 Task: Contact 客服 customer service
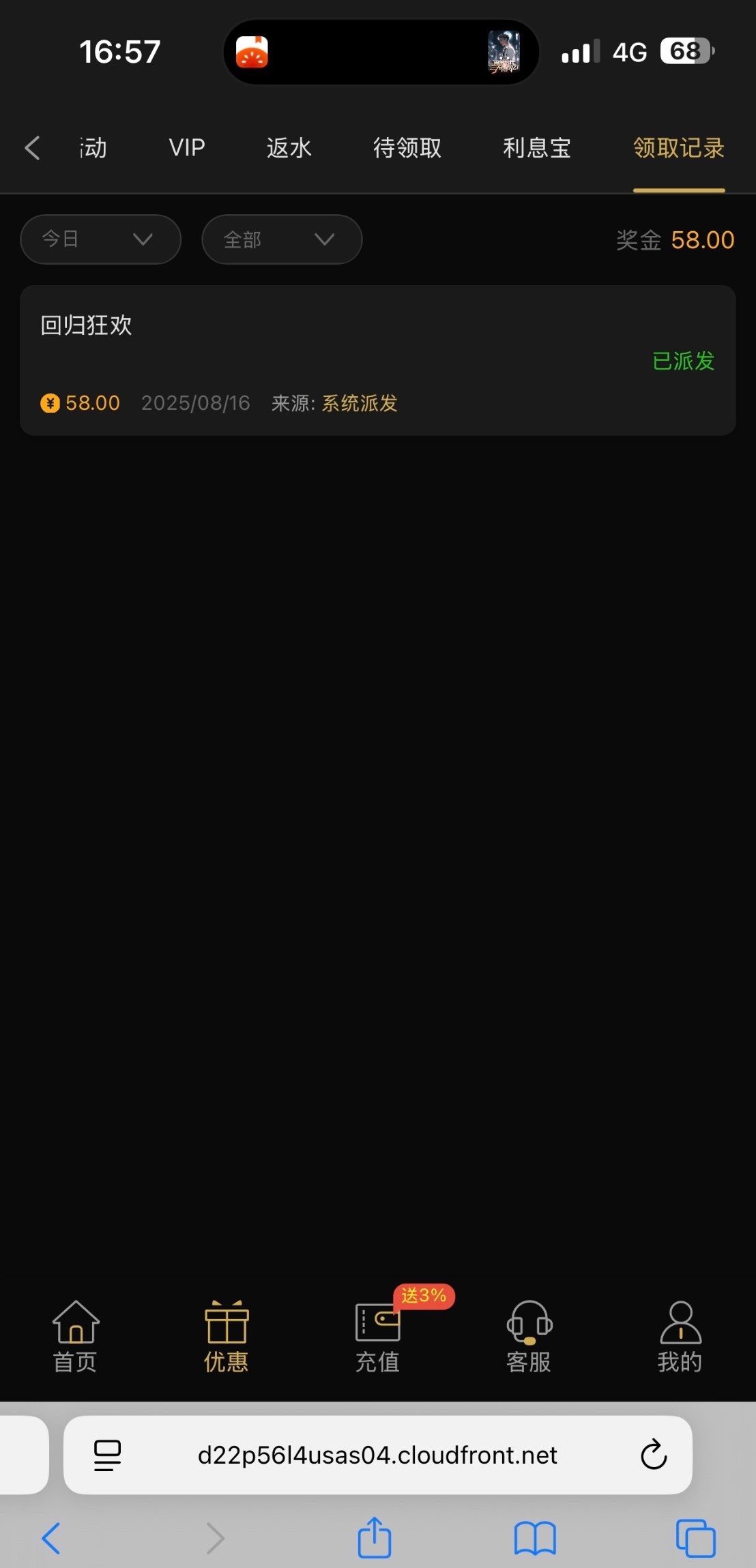coord(529,1337)
